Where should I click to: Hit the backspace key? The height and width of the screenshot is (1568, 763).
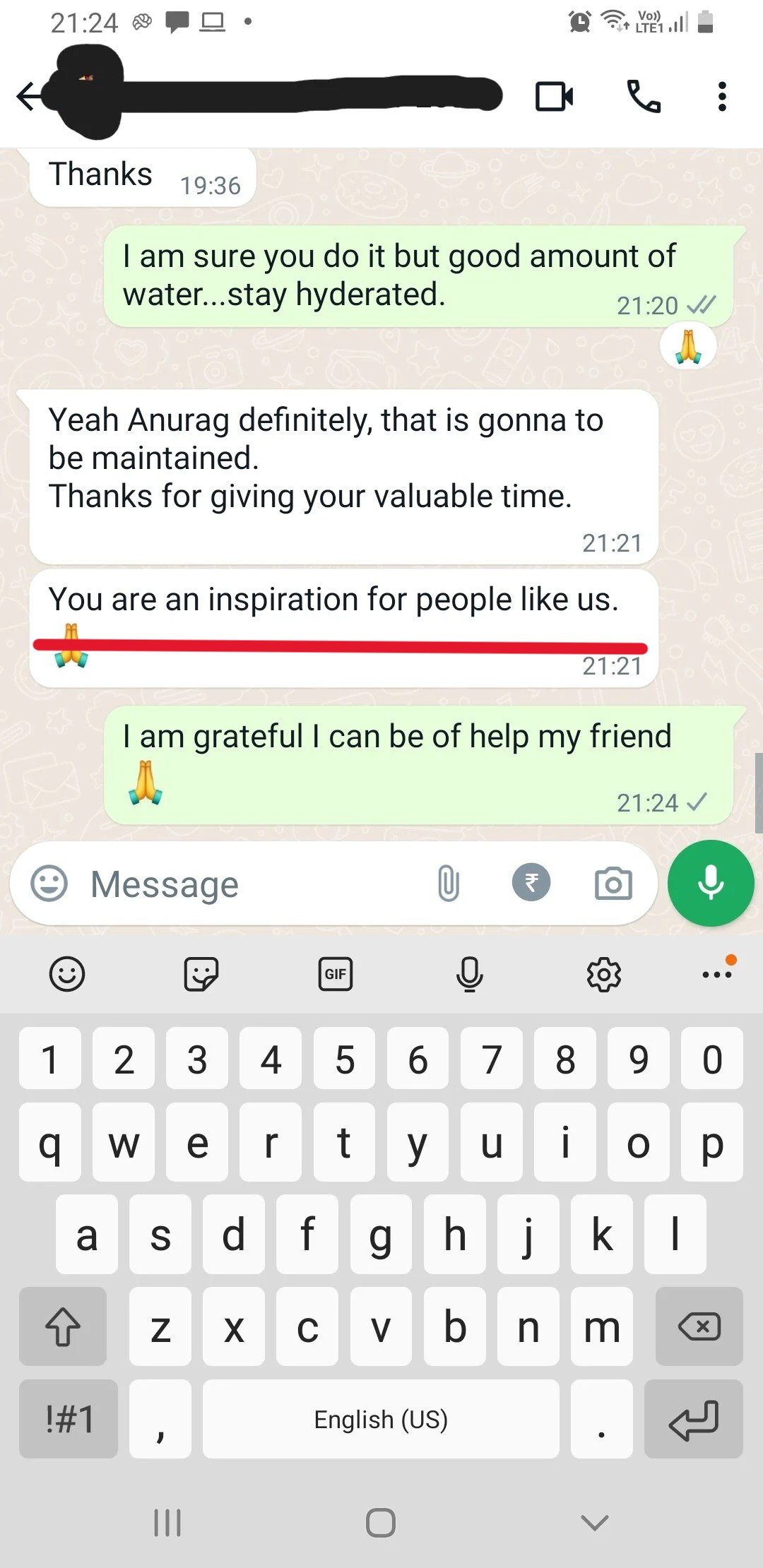click(x=699, y=1326)
